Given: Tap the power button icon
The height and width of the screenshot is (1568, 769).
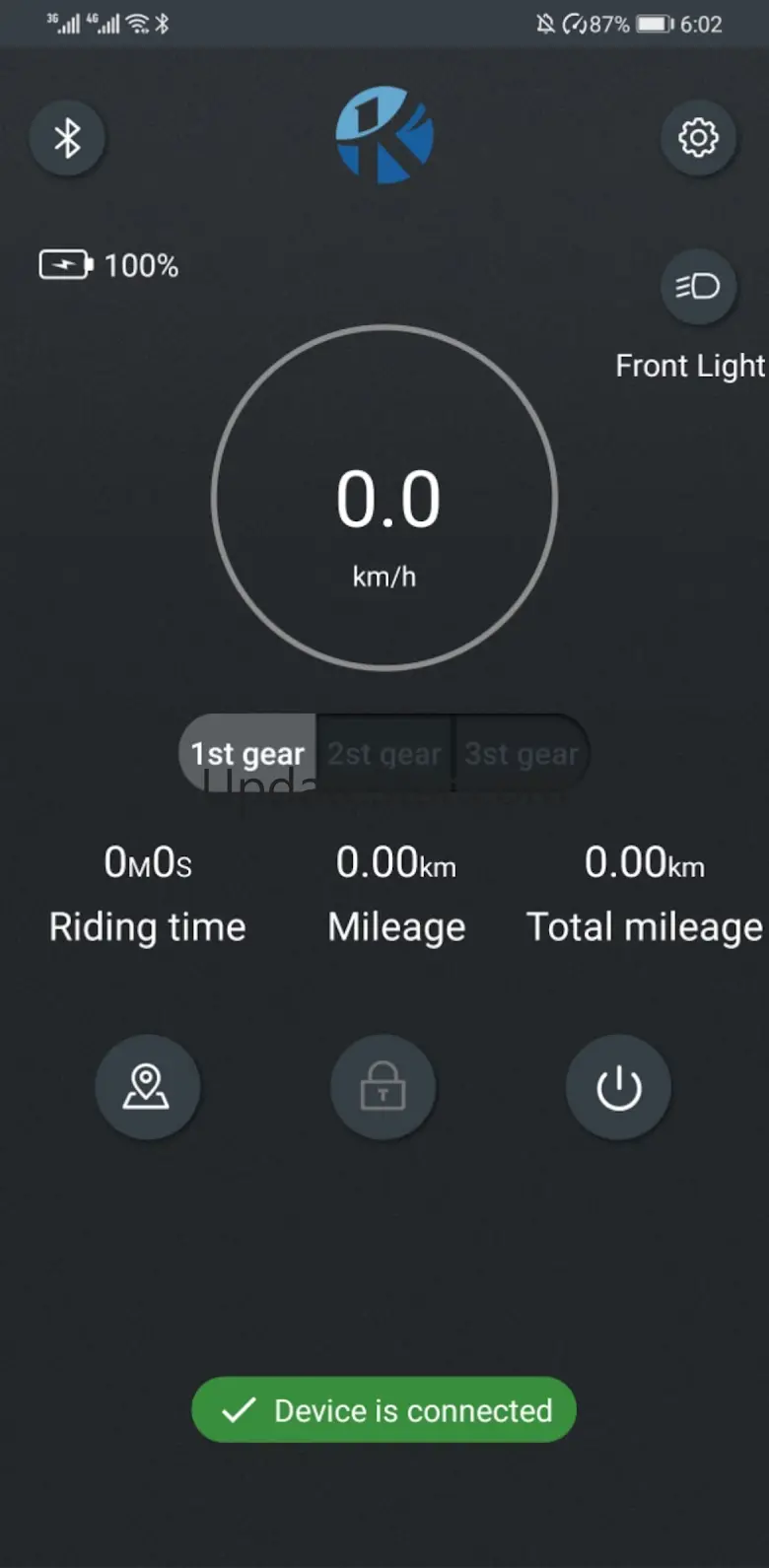Looking at the screenshot, I should tap(618, 1087).
